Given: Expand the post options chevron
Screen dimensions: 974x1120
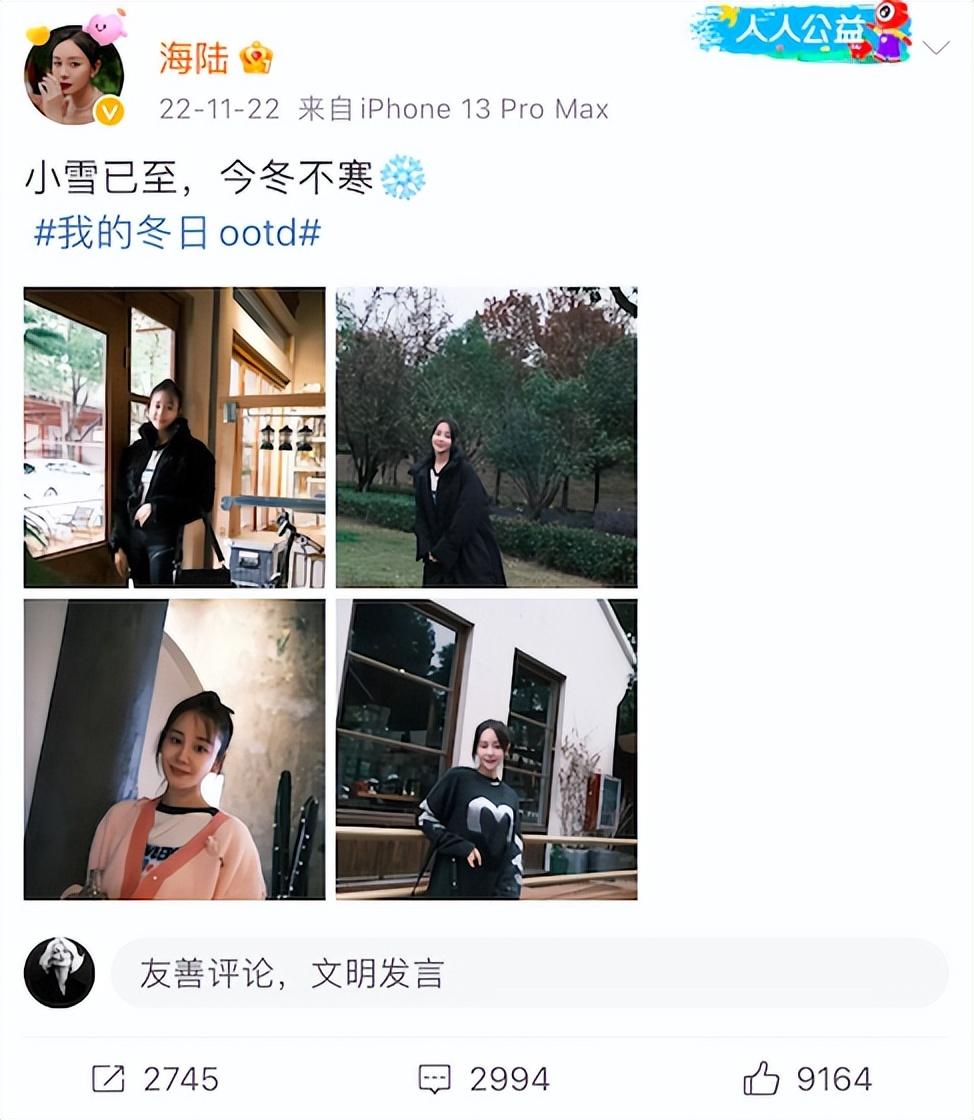Looking at the screenshot, I should click(935, 48).
